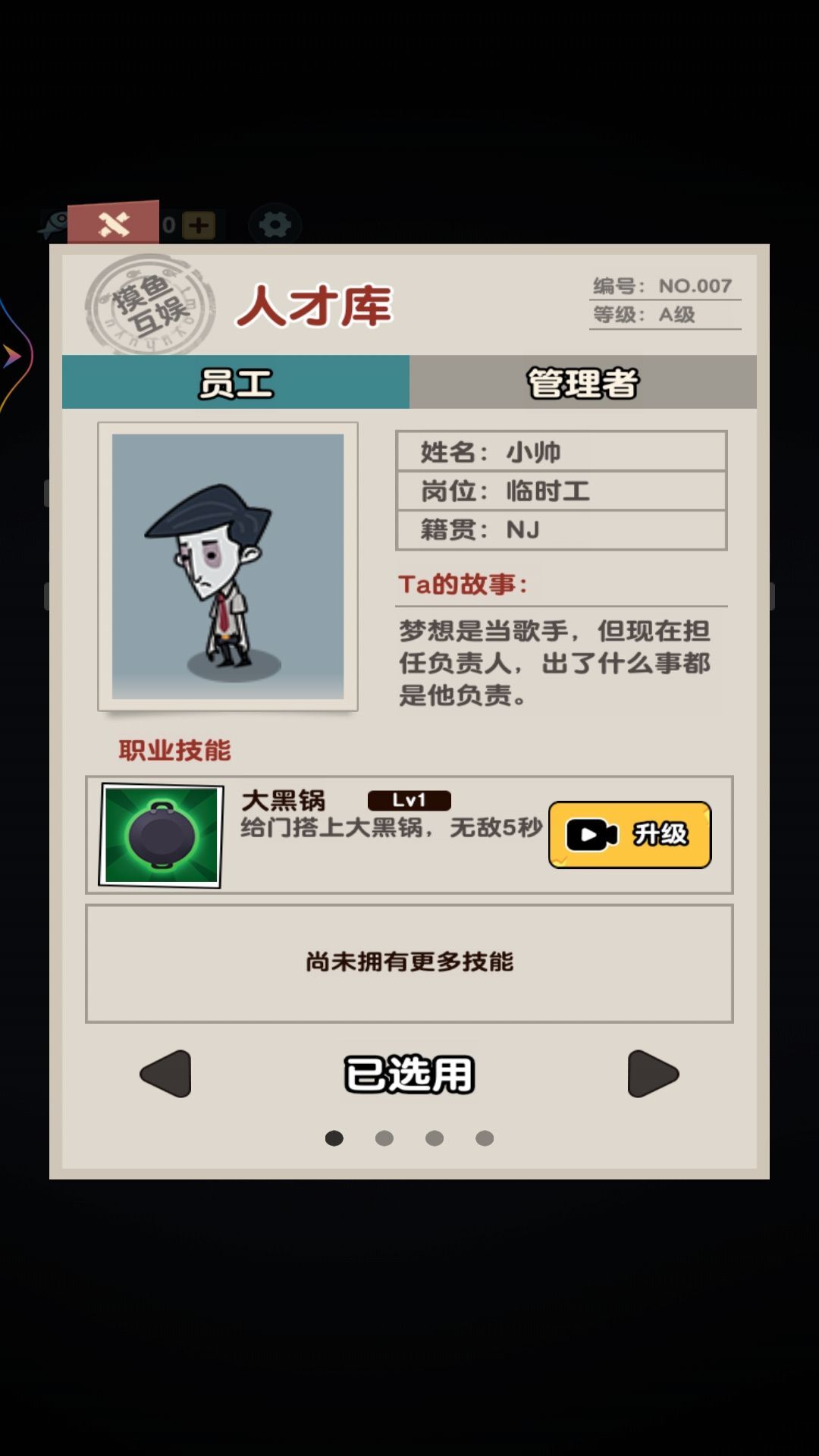
Task: Click the 摸鱼互娱 stamp seal
Action: [x=150, y=302]
